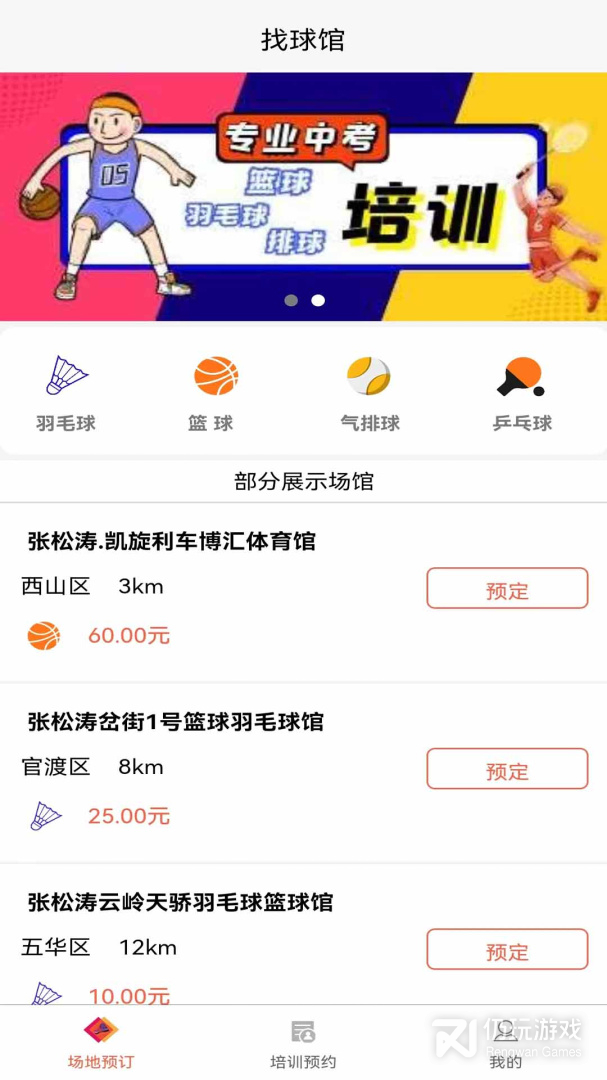
Task: Go to the 培训预约 tab
Action: point(303,1043)
